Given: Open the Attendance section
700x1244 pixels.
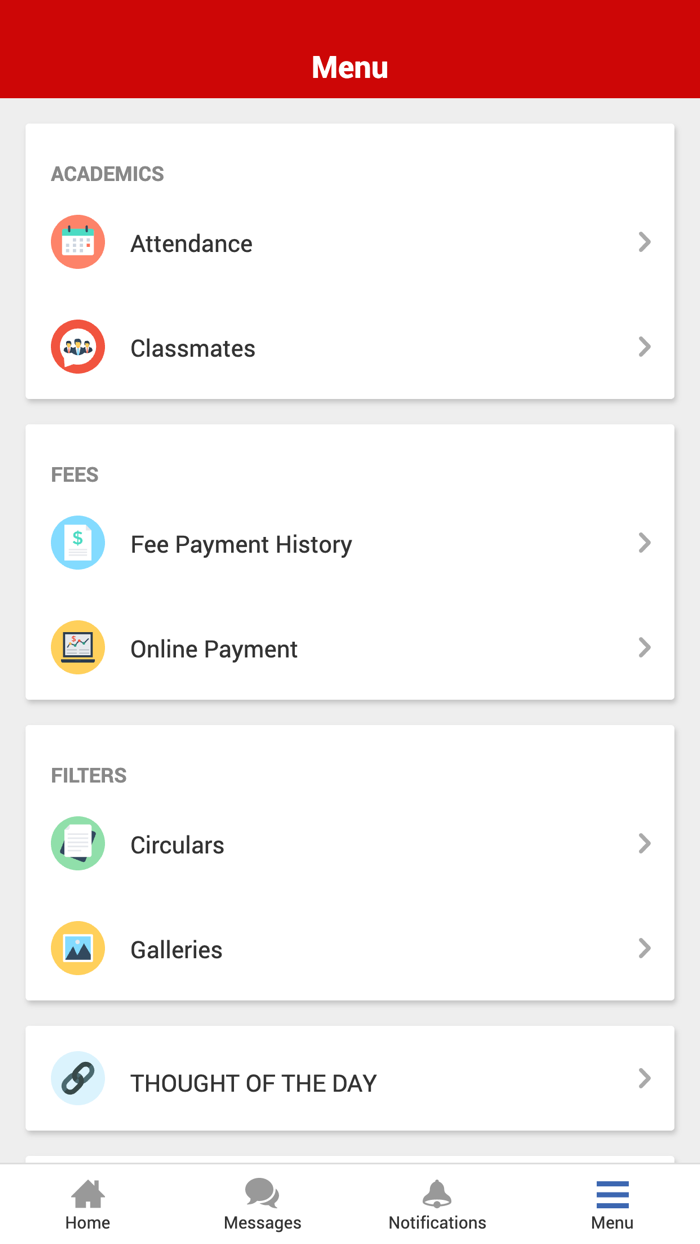Looking at the screenshot, I should pos(350,243).
